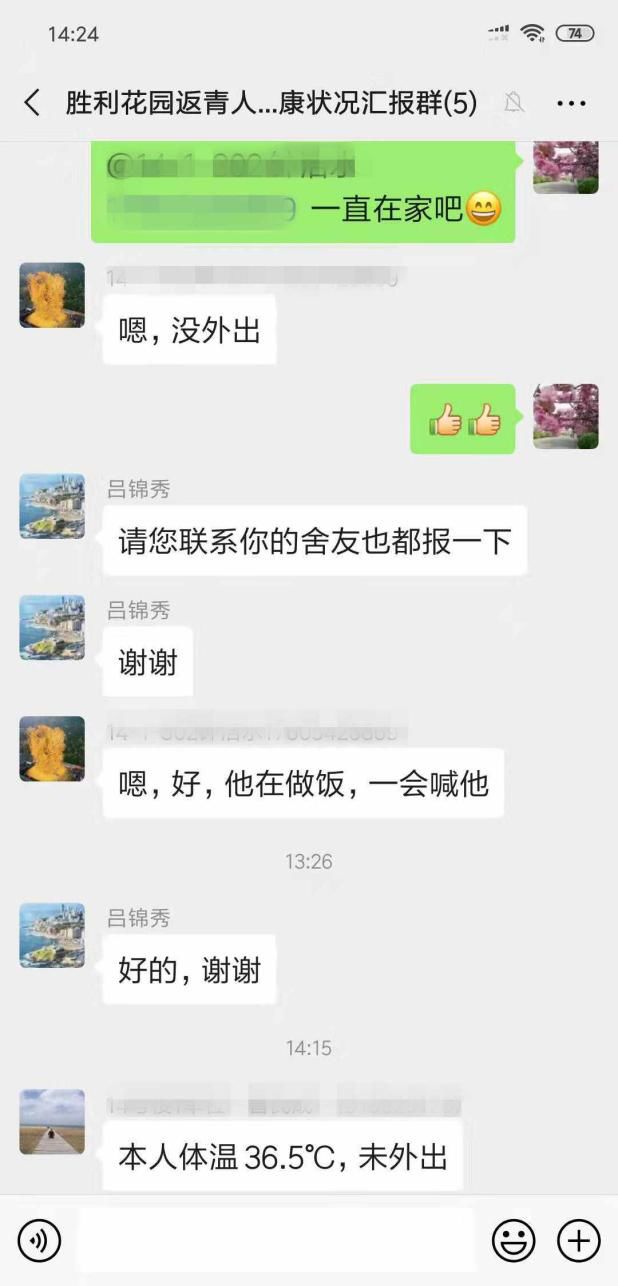The height and width of the screenshot is (1286, 618).
Task: Open the emoji sticker panel
Action: (512, 1240)
